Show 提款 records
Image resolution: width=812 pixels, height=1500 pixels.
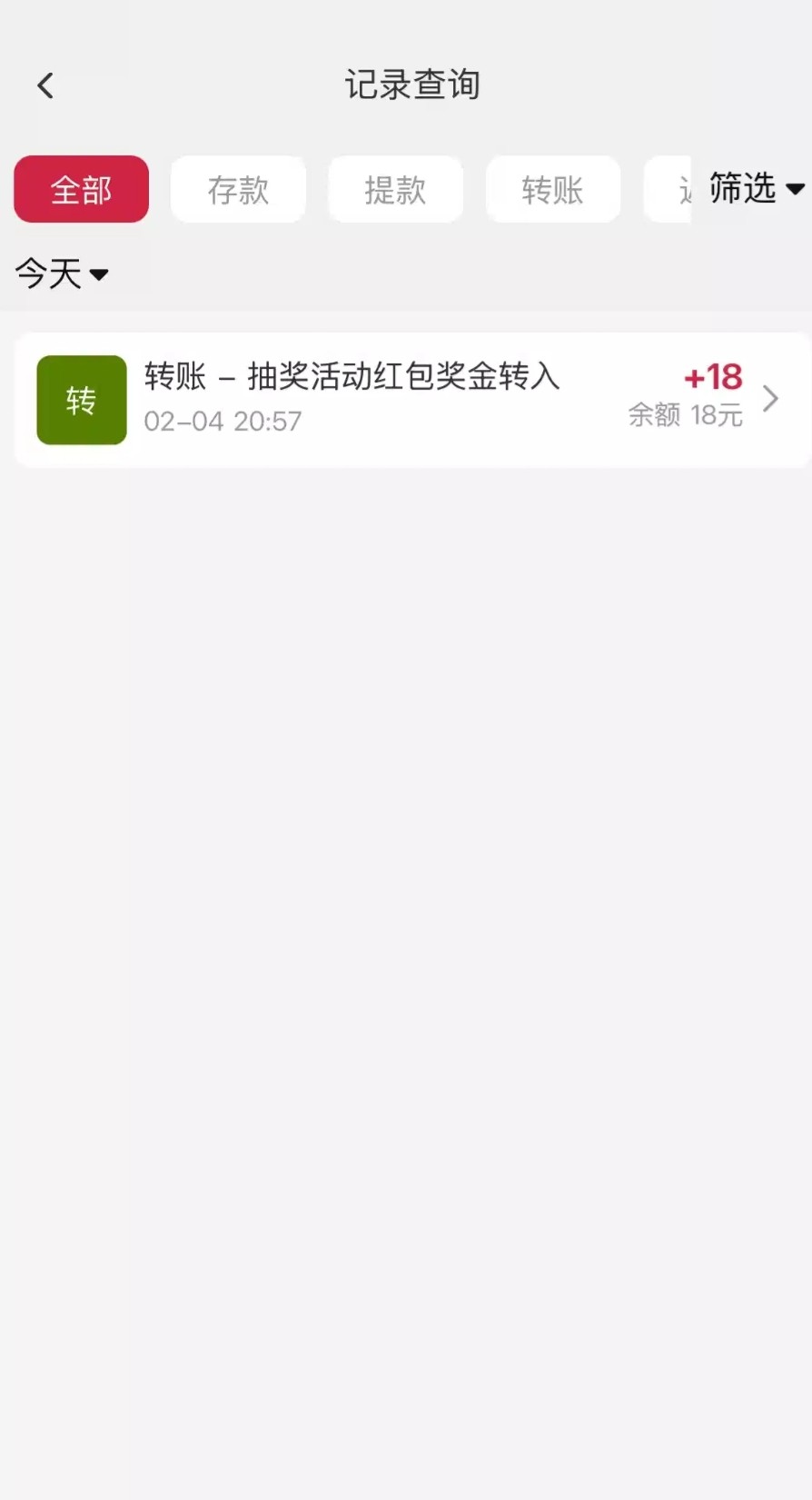(x=395, y=189)
